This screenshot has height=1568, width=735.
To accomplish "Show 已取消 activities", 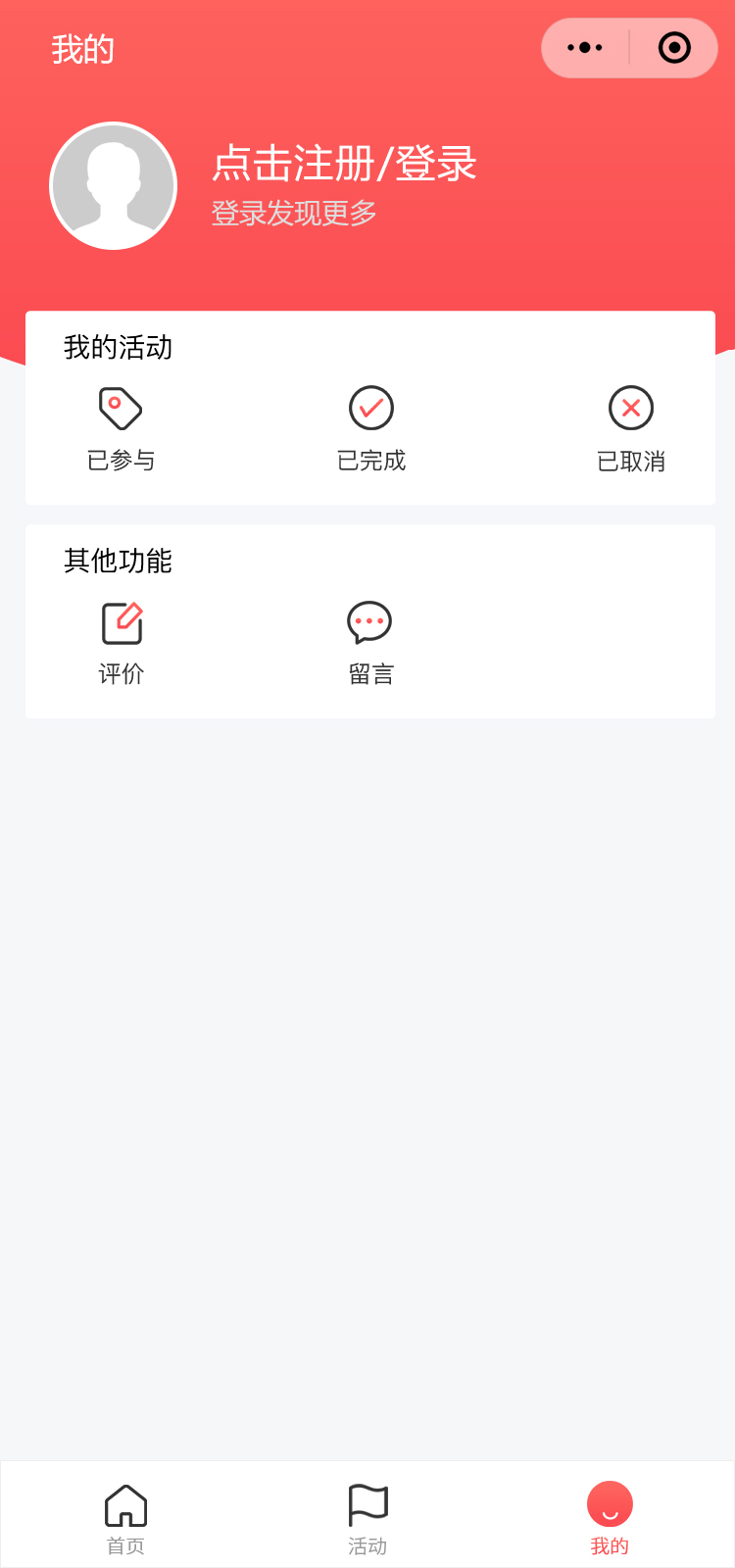I will [631, 428].
